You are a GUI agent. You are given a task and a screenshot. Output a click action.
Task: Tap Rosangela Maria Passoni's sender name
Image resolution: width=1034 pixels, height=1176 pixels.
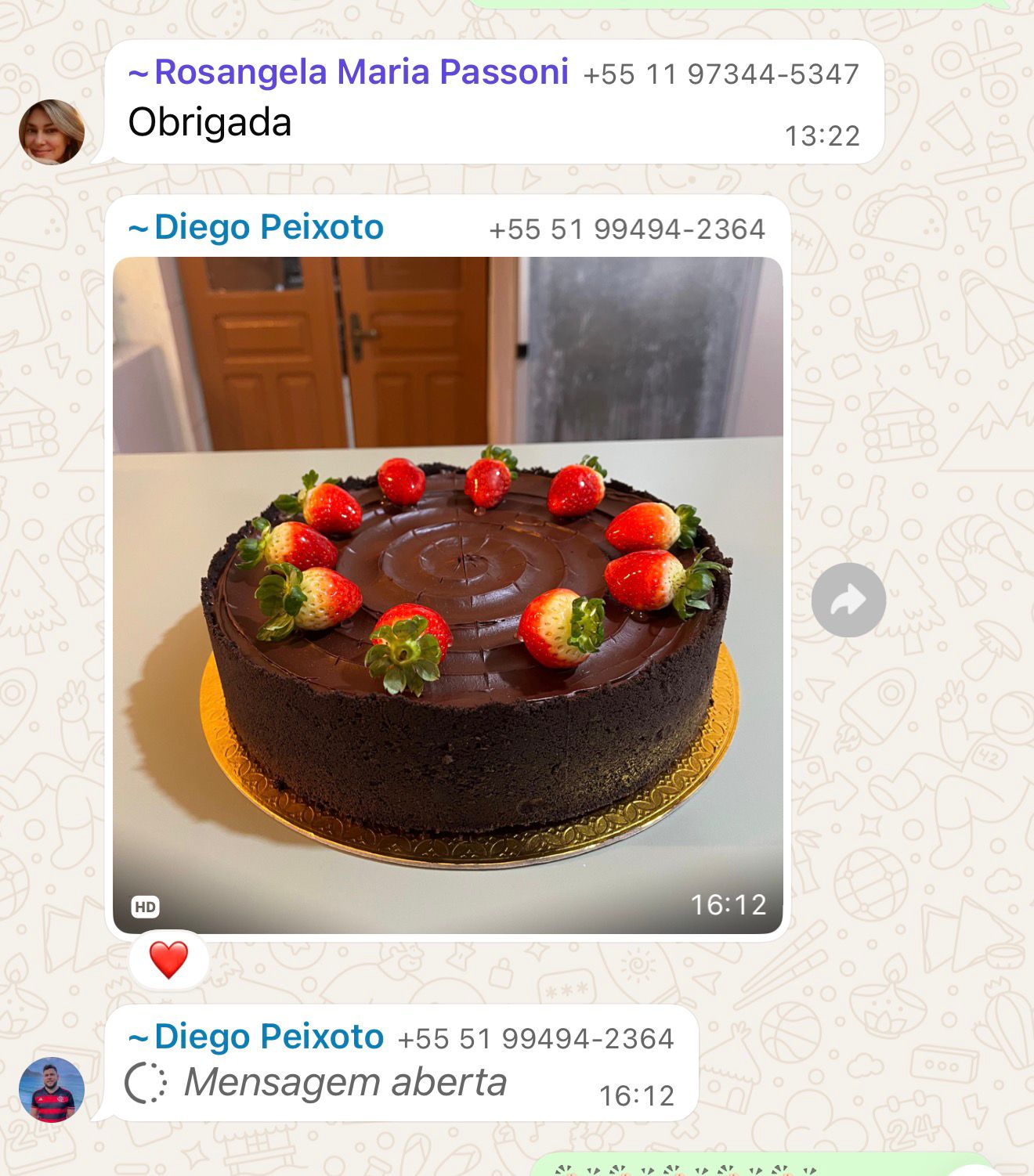click(x=360, y=72)
